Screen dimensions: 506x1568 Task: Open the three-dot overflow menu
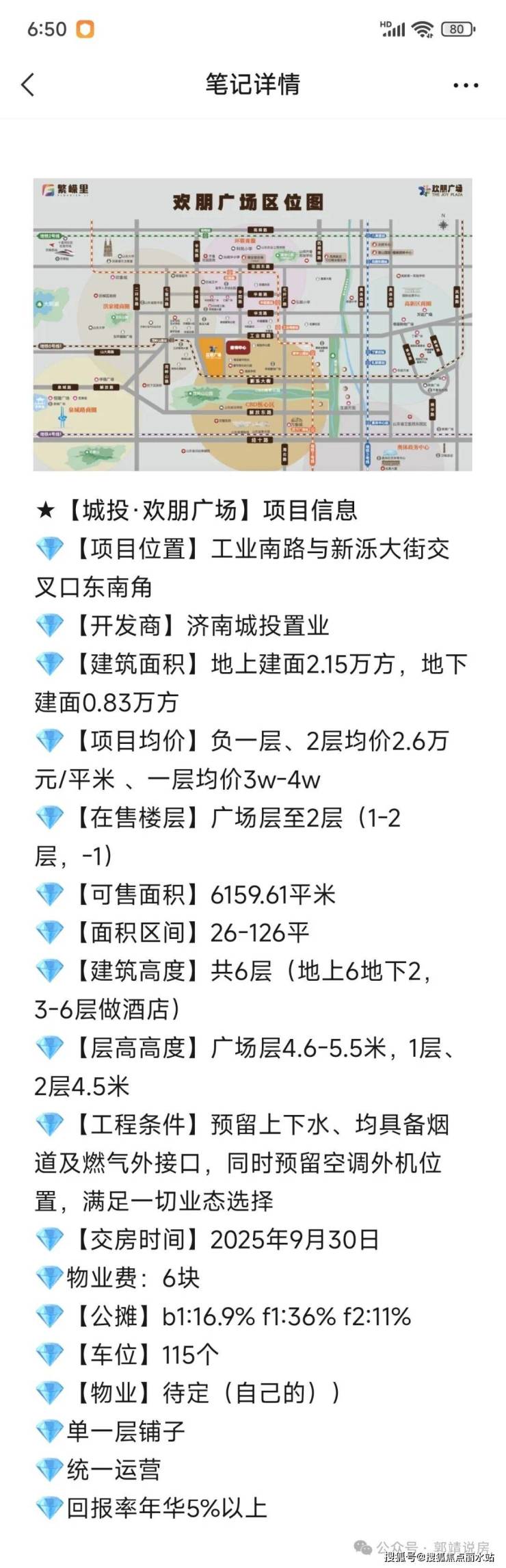coord(466,86)
